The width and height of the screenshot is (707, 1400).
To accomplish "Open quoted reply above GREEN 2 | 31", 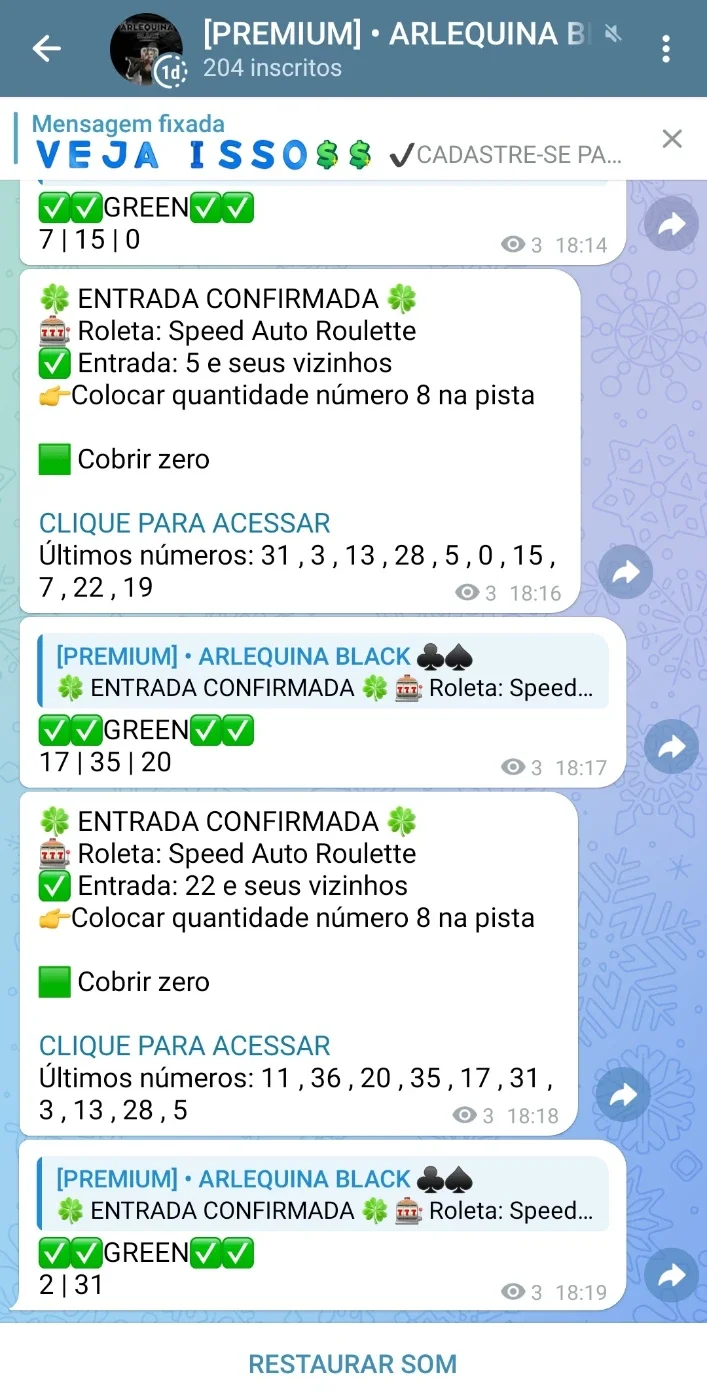I will (x=322, y=1194).
